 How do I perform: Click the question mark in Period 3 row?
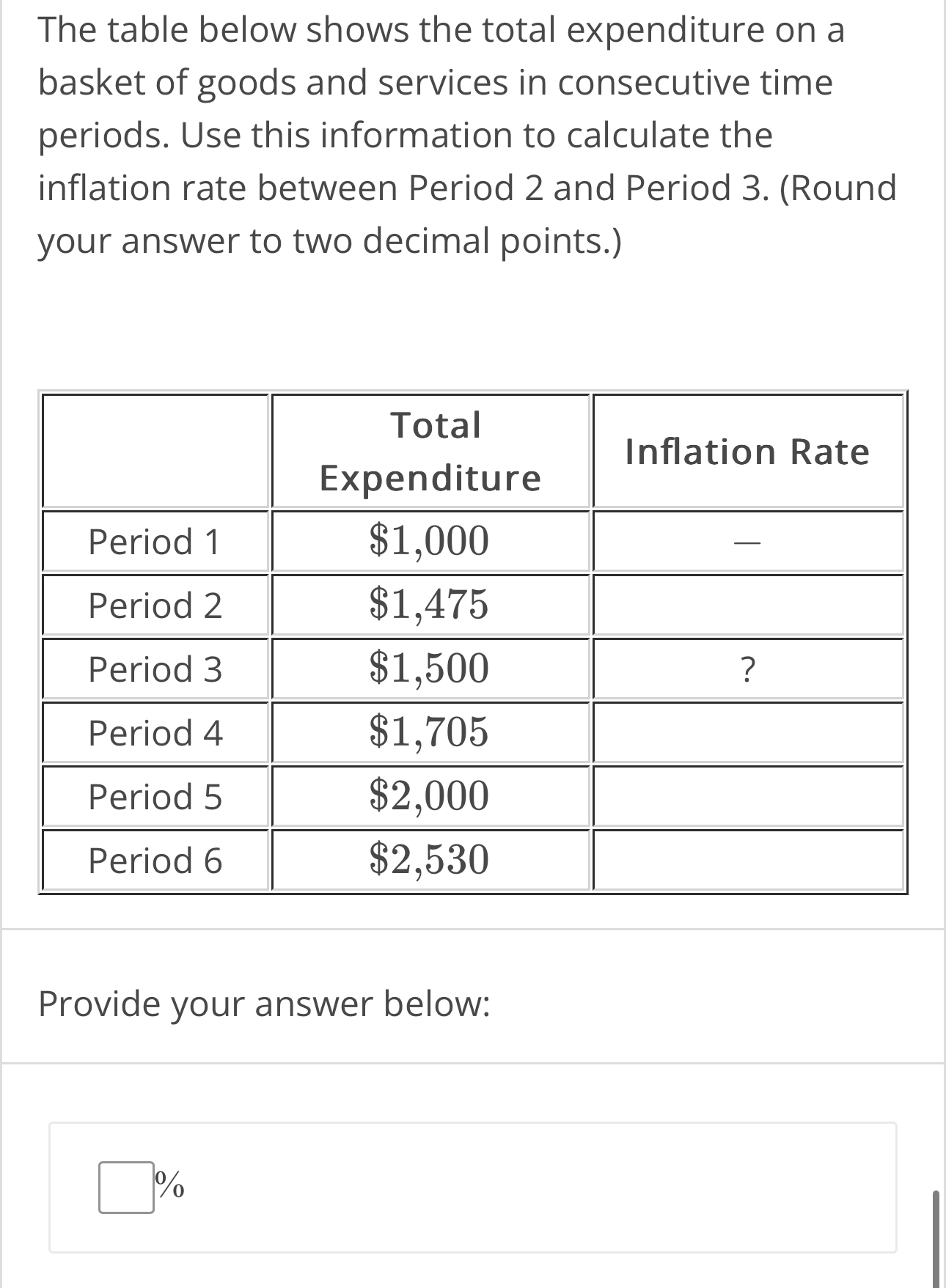click(747, 669)
